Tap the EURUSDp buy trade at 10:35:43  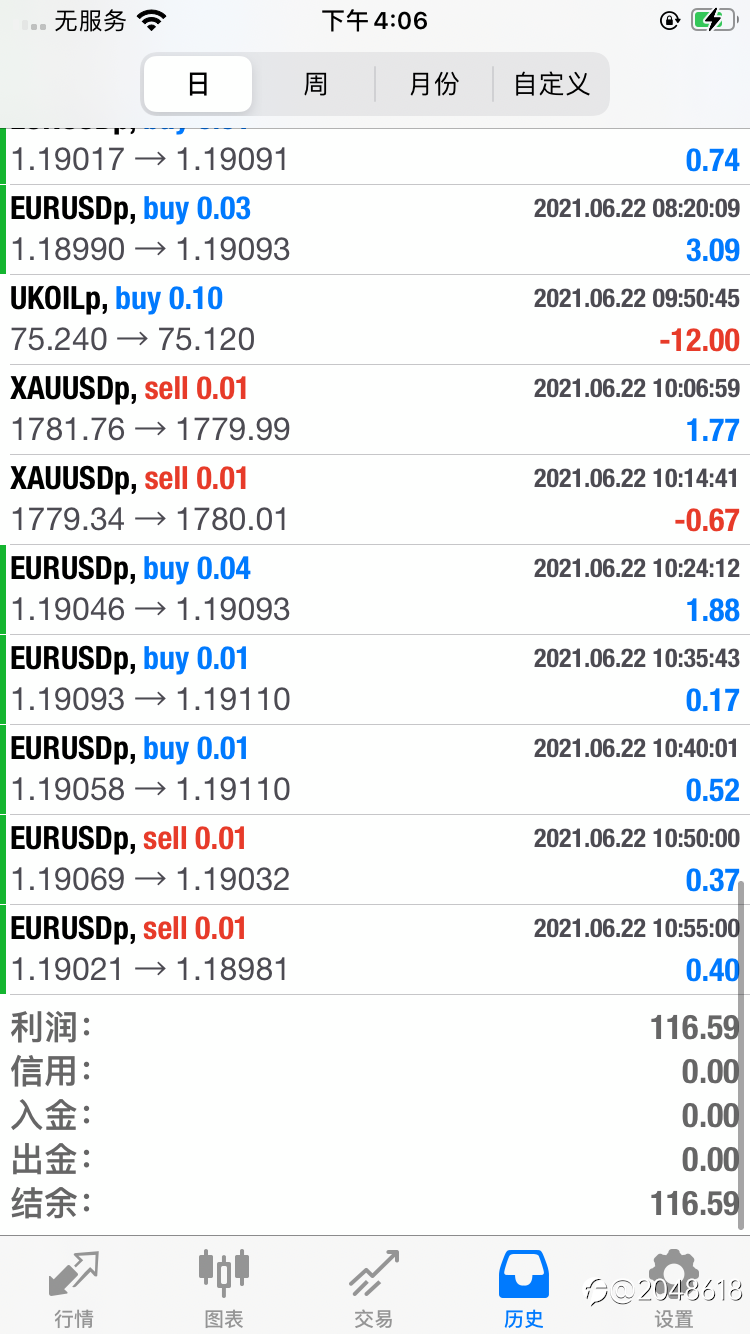pyautogui.click(x=375, y=680)
